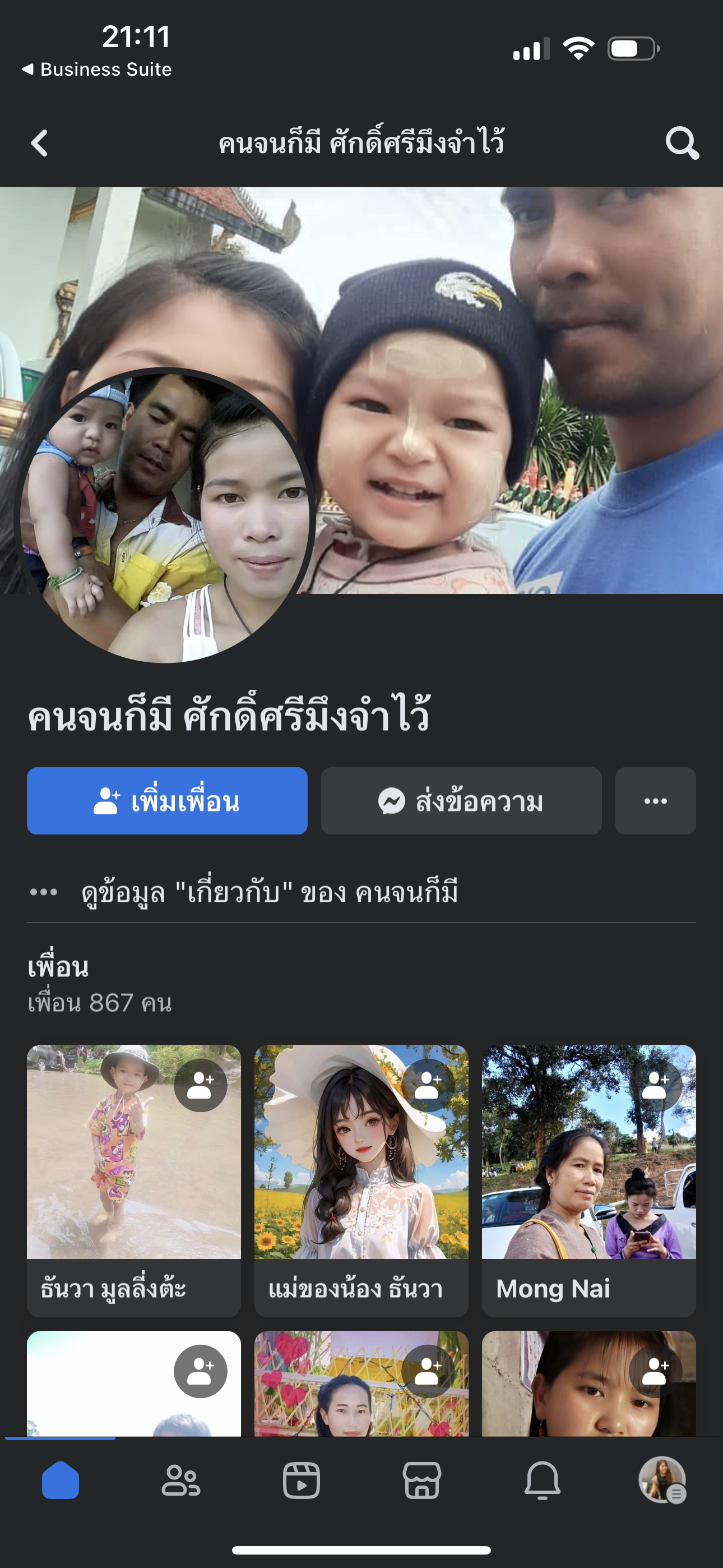
Task: Open the three-dot more options button
Action: coord(655,800)
